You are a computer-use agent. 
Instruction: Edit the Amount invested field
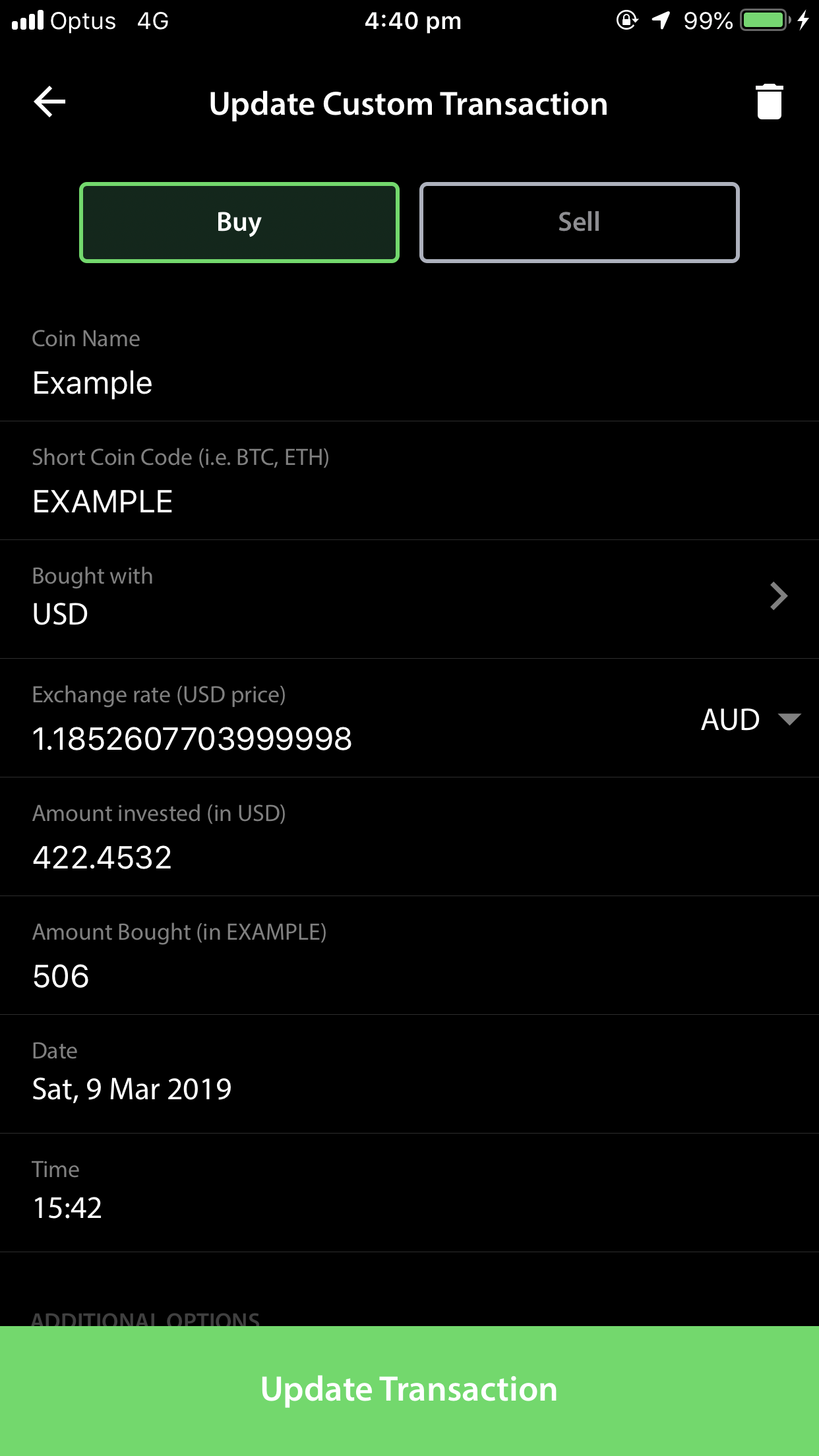409,837
